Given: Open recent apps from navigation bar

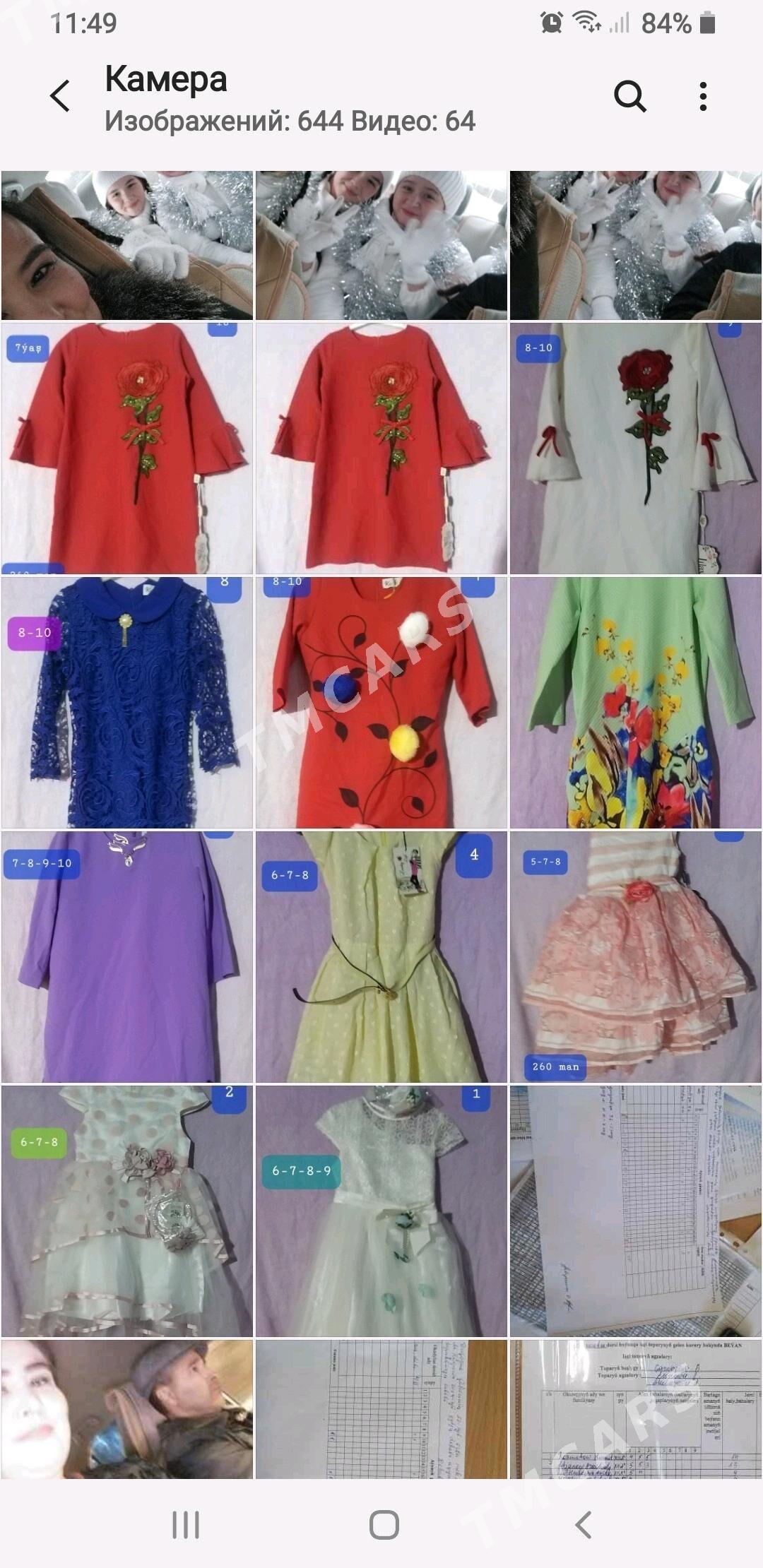Looking at the screenshot, I should tap(186, 1525).
